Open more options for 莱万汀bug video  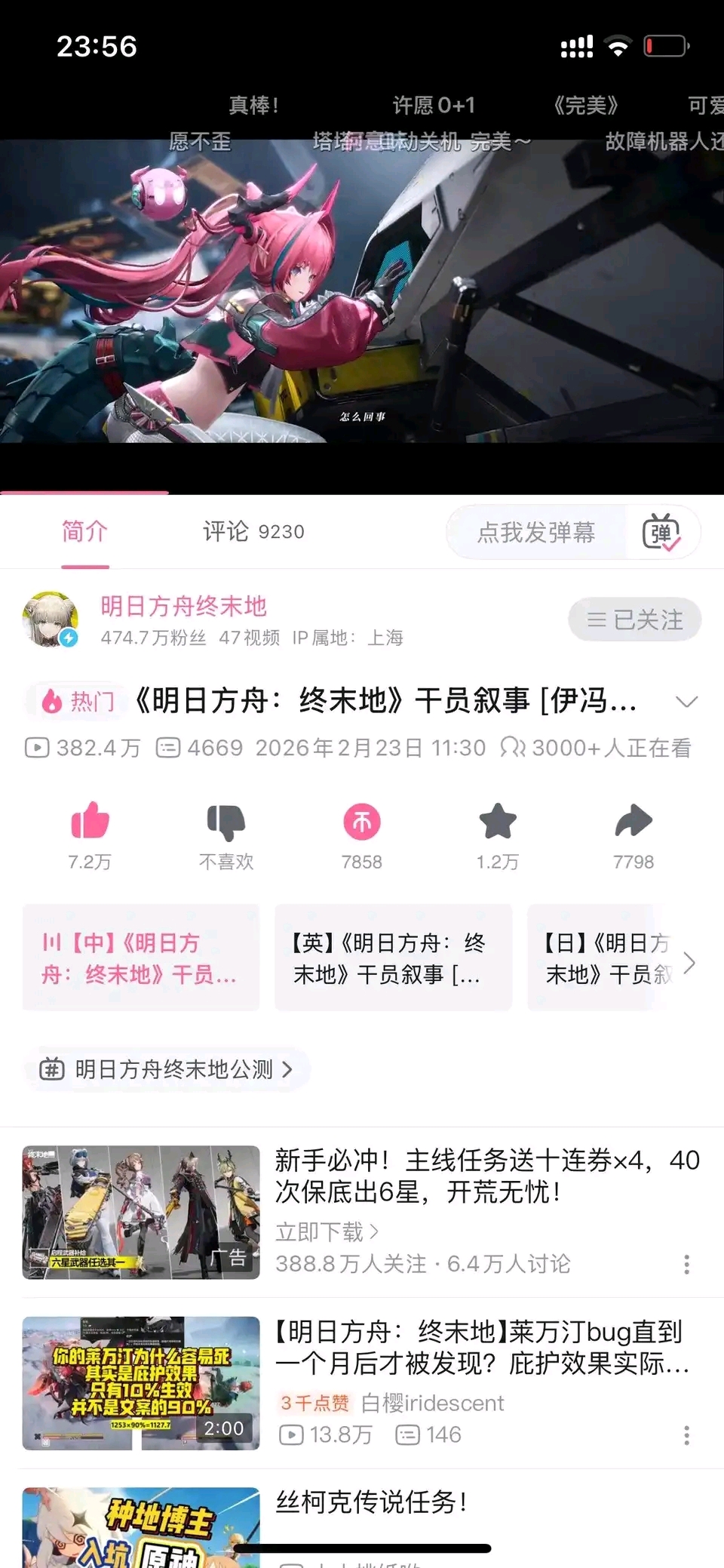click(686, 1435)
